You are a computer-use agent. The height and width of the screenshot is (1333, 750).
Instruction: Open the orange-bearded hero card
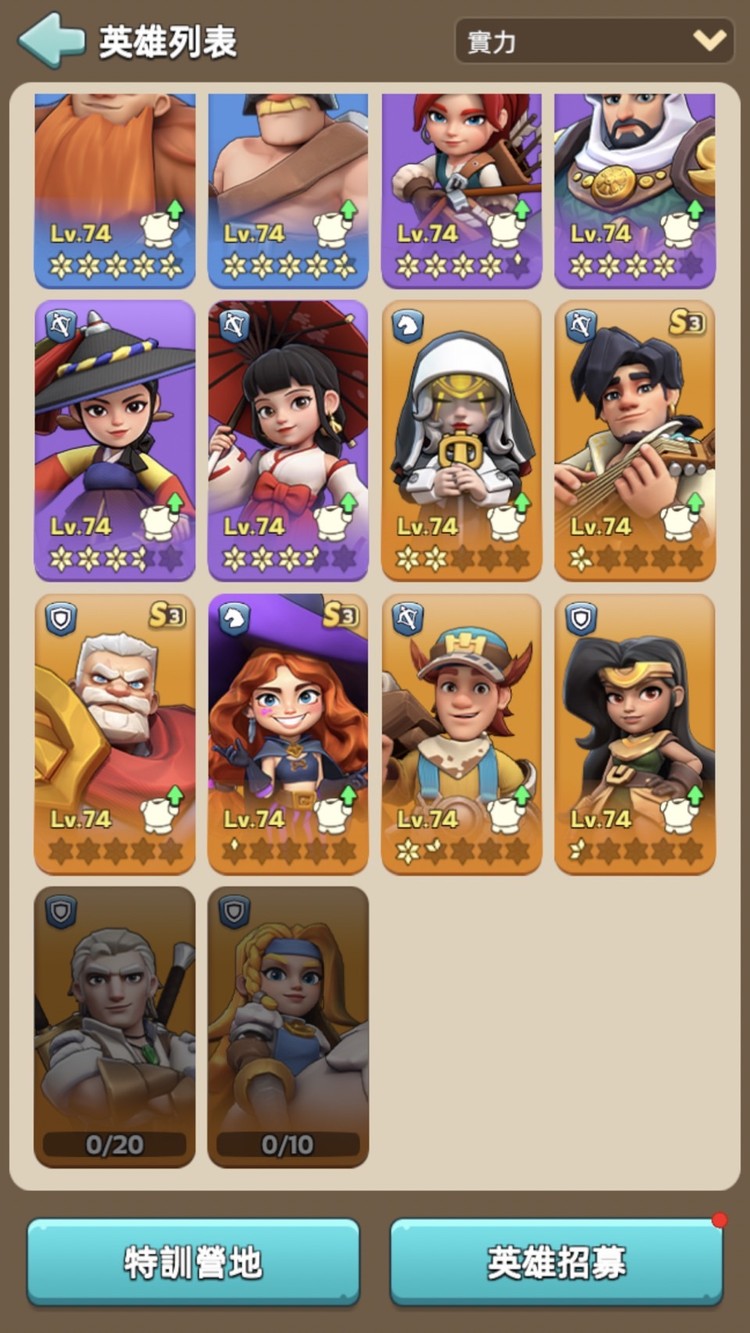click(x=115, y=185)
